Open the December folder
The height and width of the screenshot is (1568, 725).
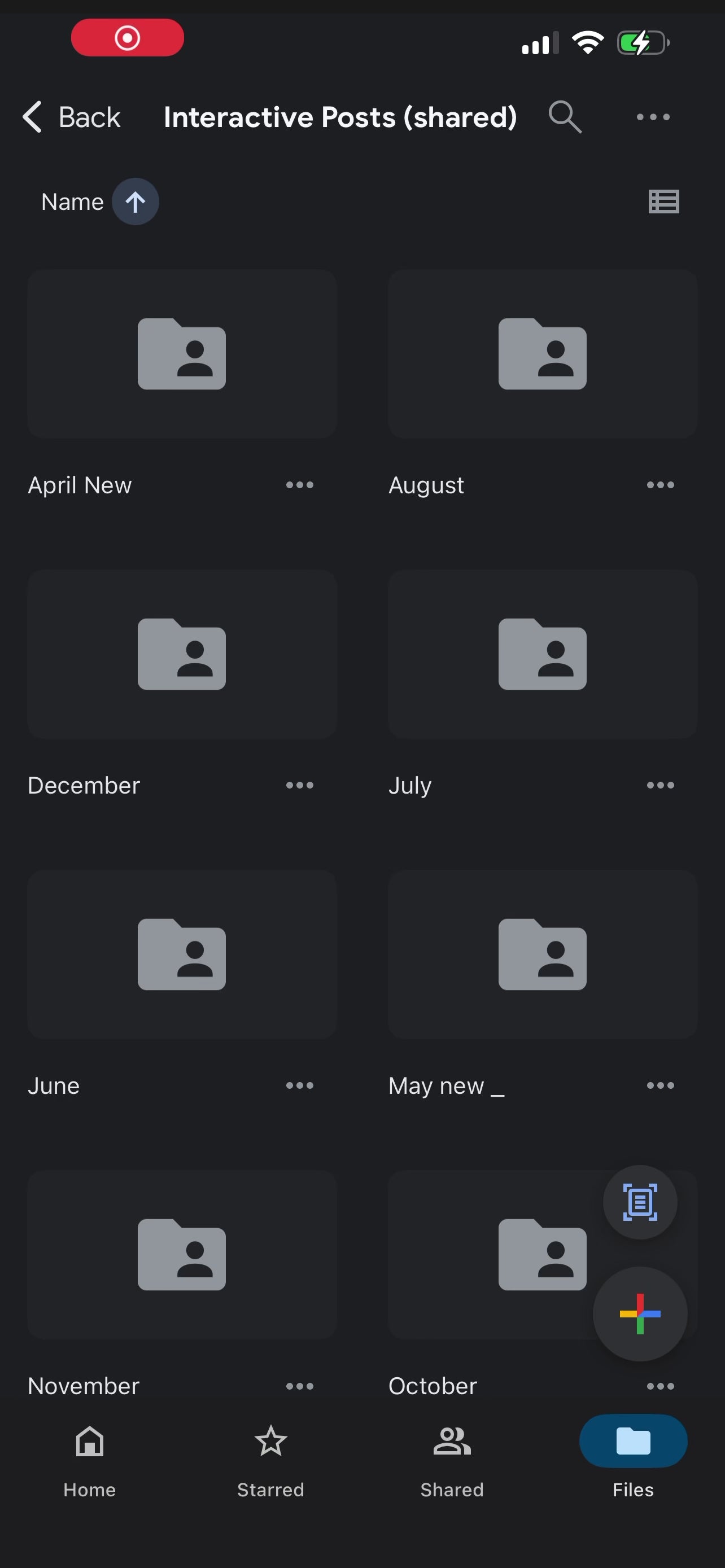(182, 654)
